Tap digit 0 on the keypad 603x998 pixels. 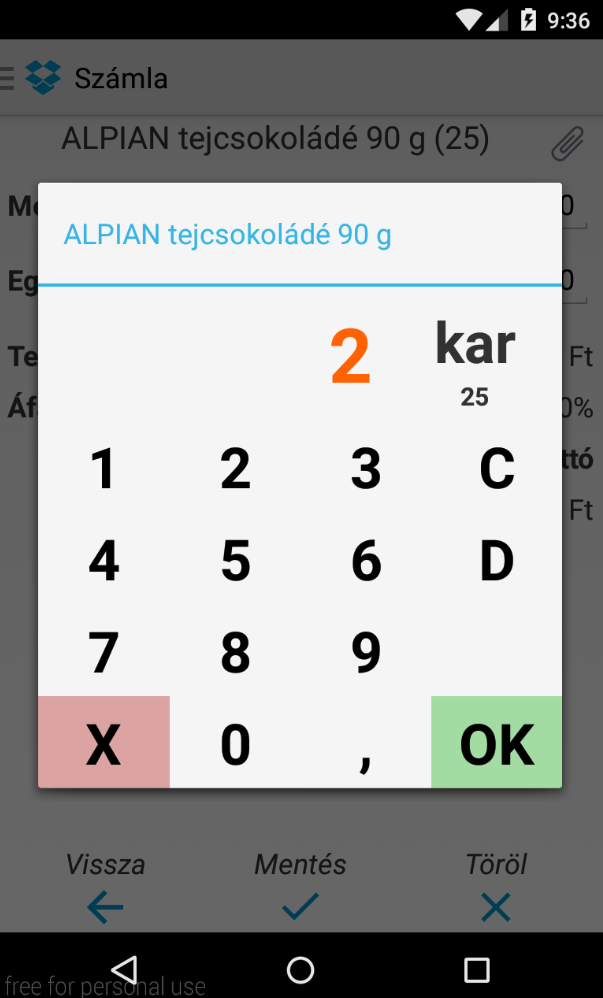(x=236, y=742)
